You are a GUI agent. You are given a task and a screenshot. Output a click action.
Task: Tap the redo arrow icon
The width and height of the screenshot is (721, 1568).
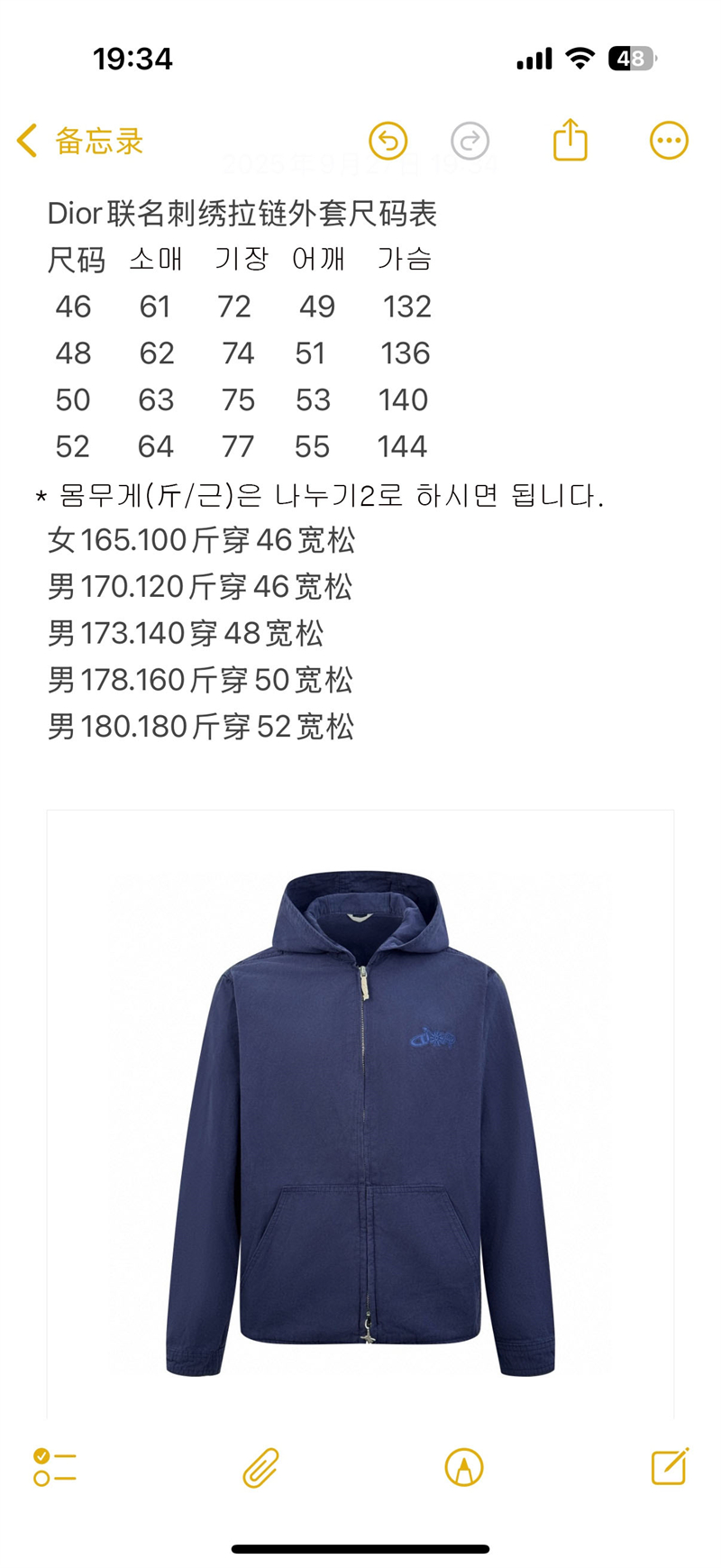(470, 142)
